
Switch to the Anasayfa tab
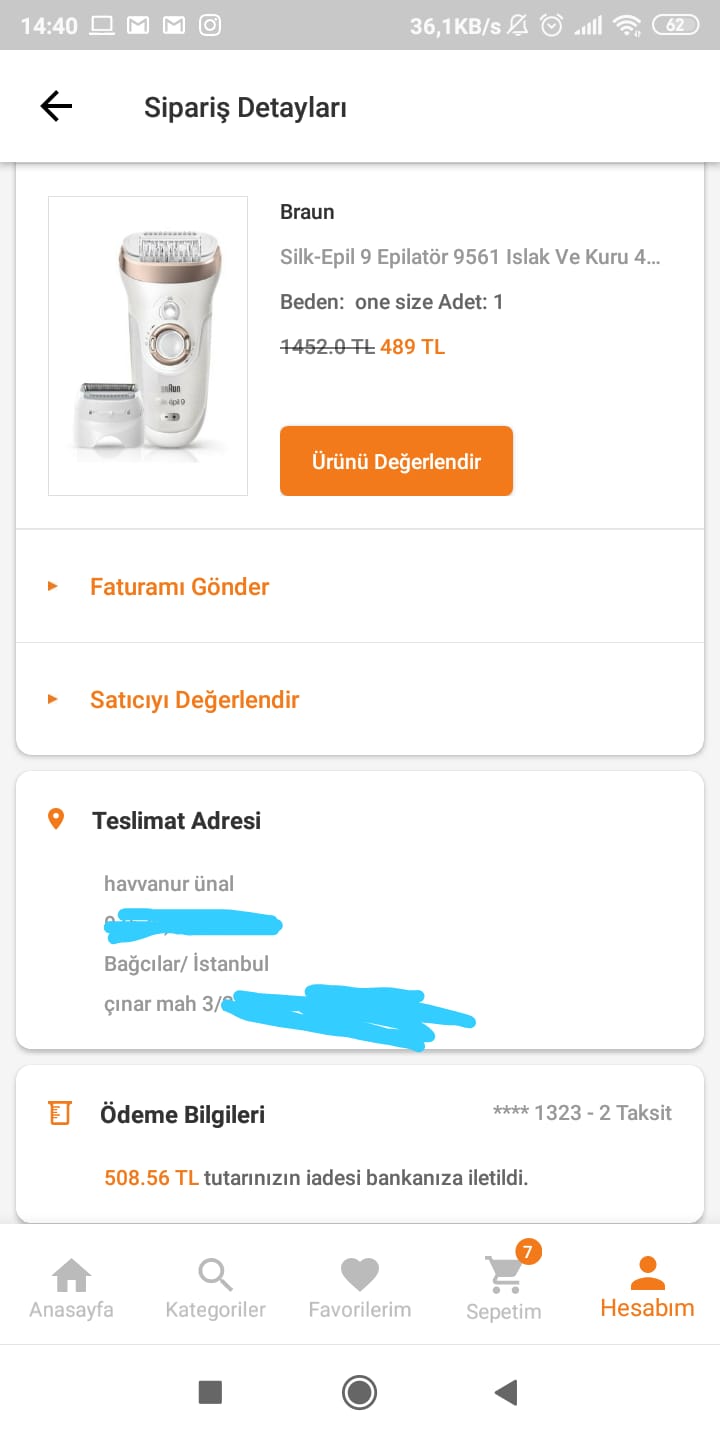(71, 1287)
